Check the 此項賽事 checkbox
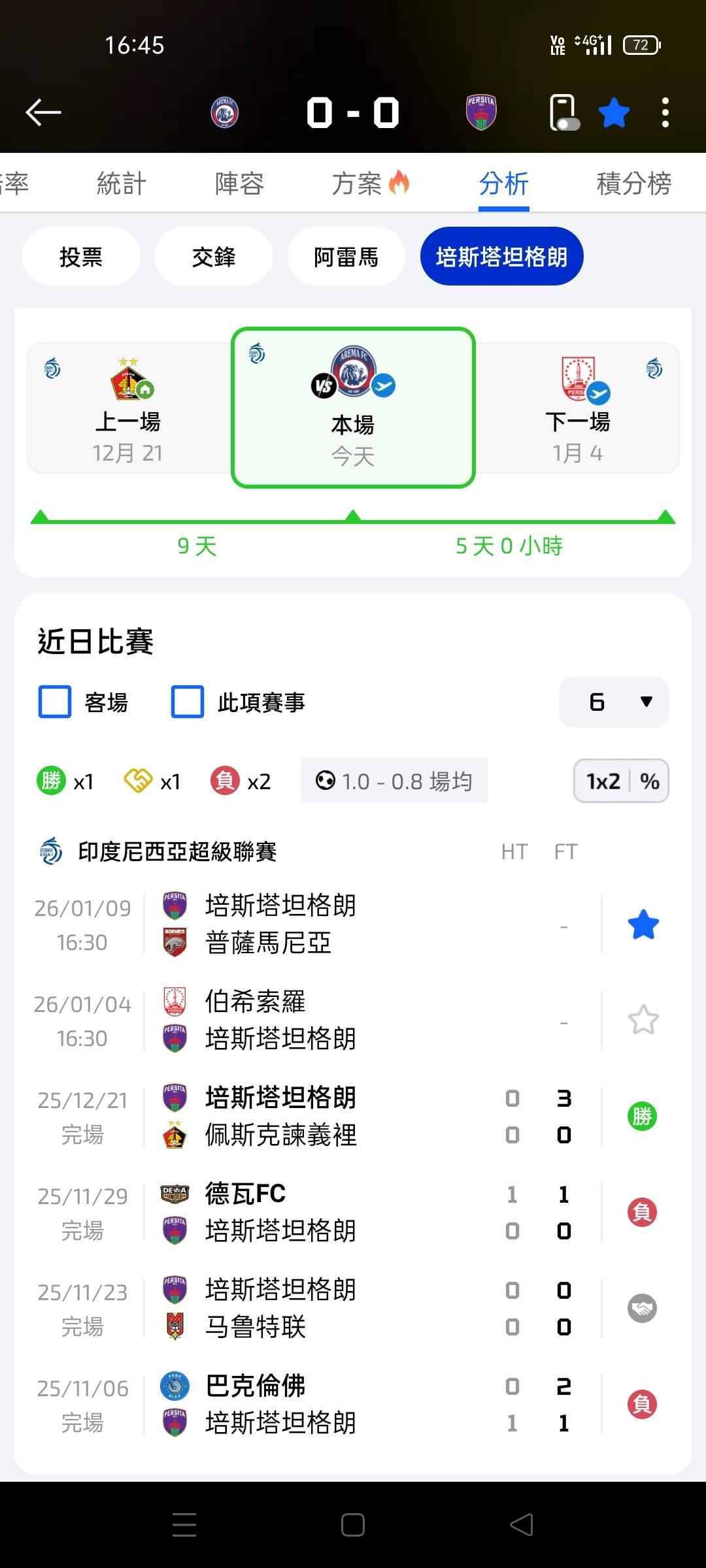The image size is (706, 1568). tap(188, 702)
